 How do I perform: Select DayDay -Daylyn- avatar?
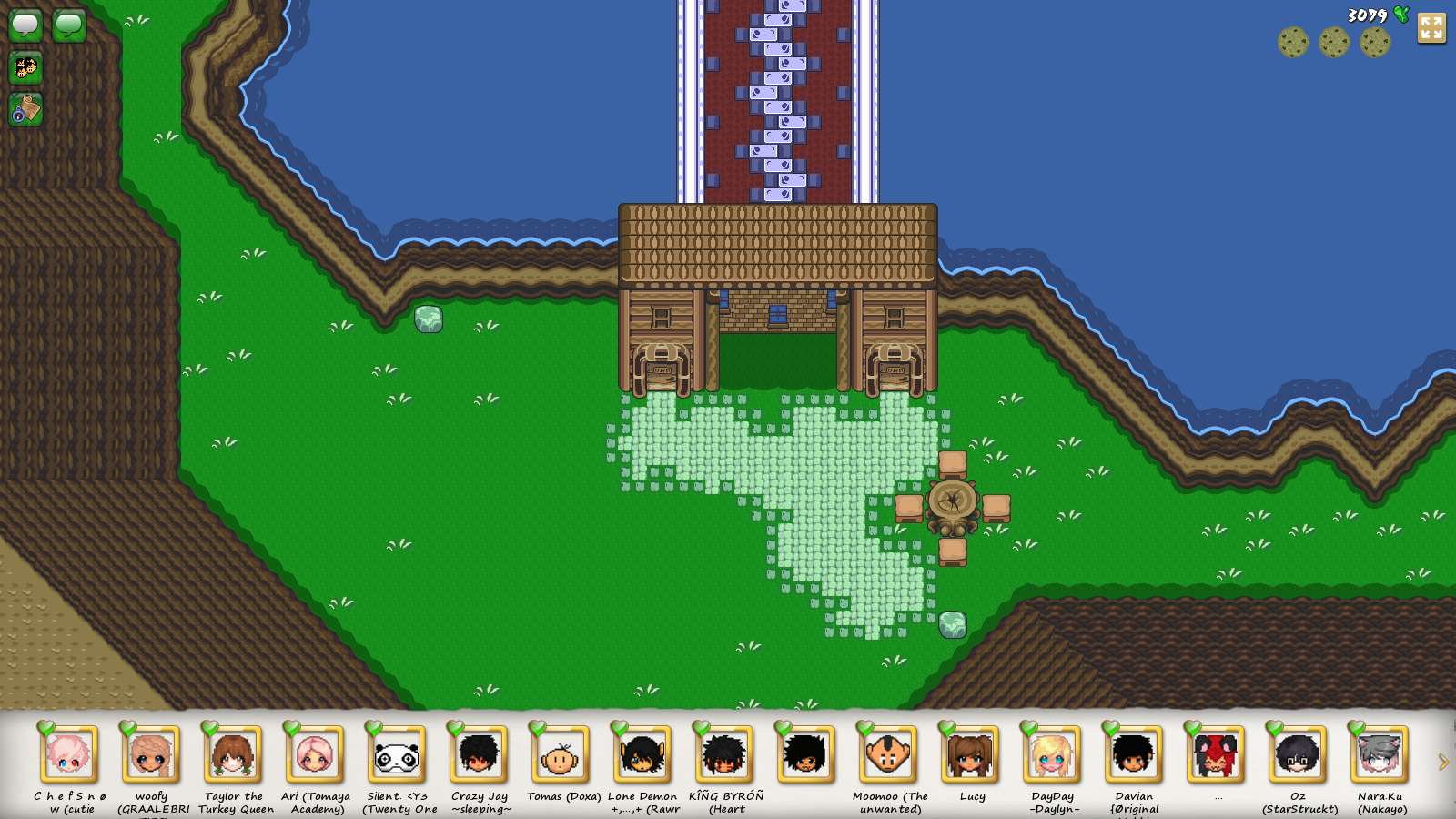(1051, 754)
